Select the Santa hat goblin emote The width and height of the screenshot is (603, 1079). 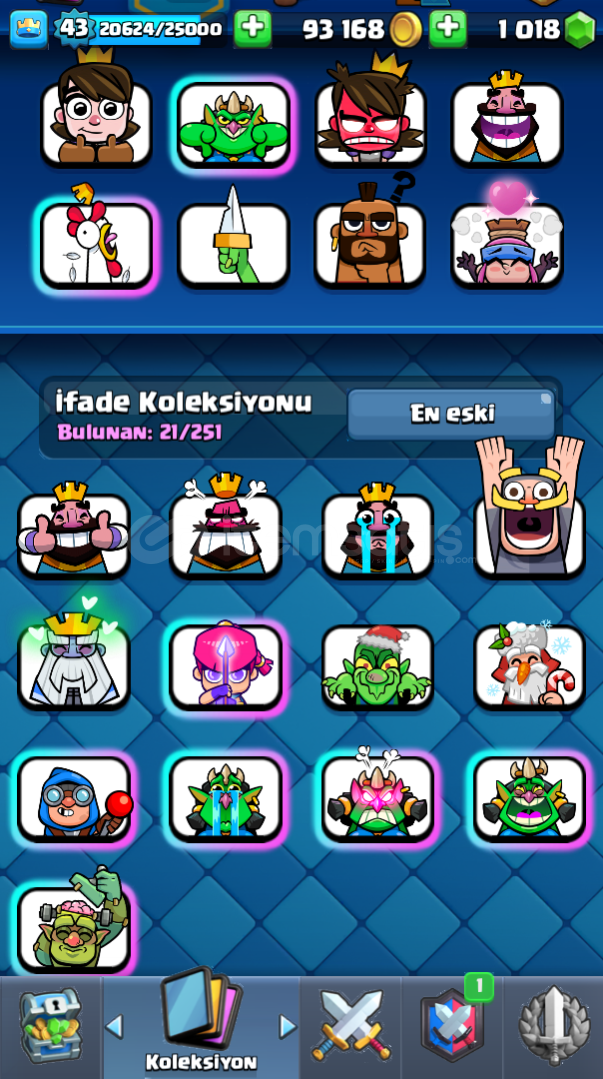[378, 666]
